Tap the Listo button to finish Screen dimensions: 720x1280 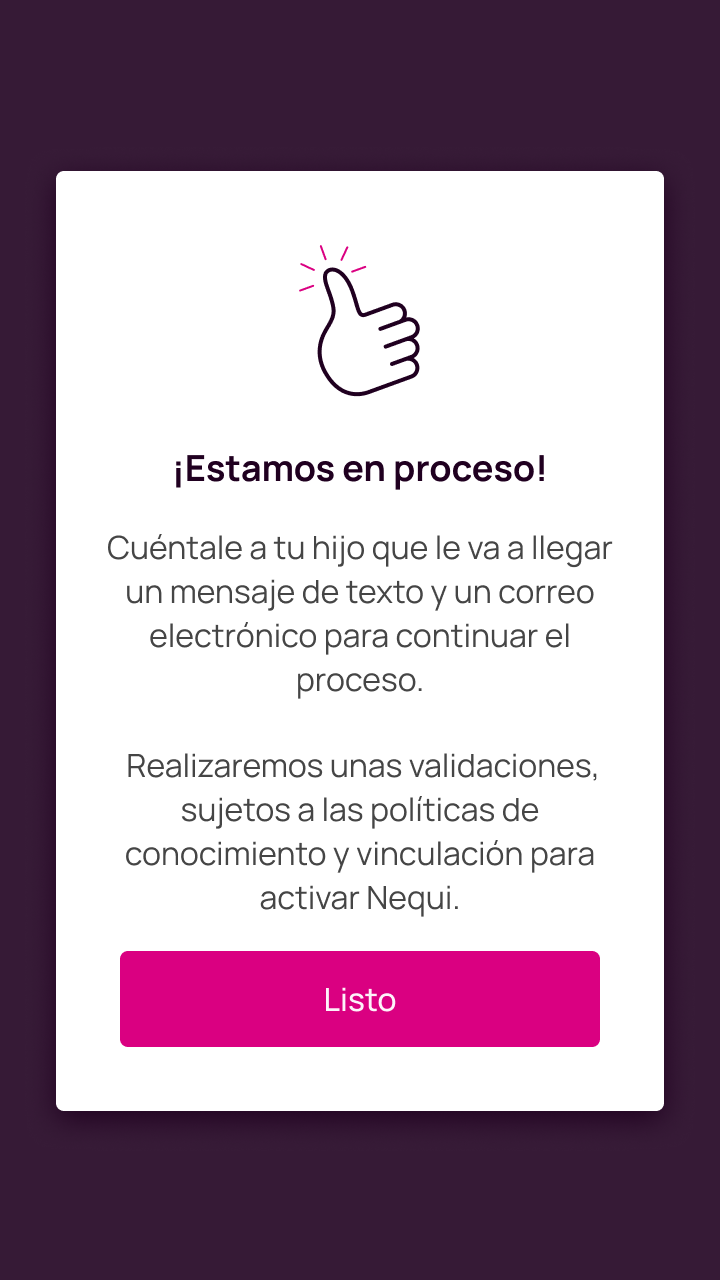360,999
